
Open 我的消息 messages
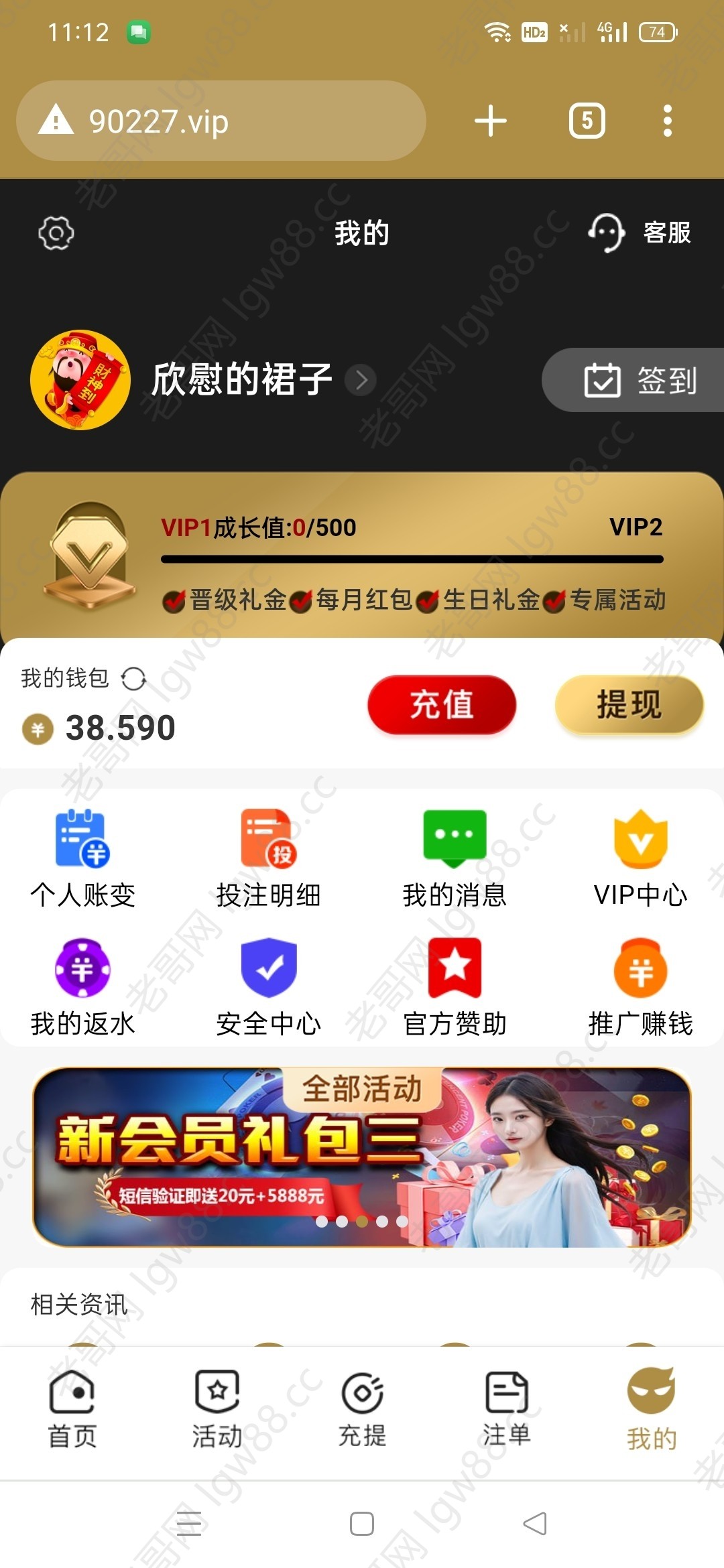tap(455, 858)
